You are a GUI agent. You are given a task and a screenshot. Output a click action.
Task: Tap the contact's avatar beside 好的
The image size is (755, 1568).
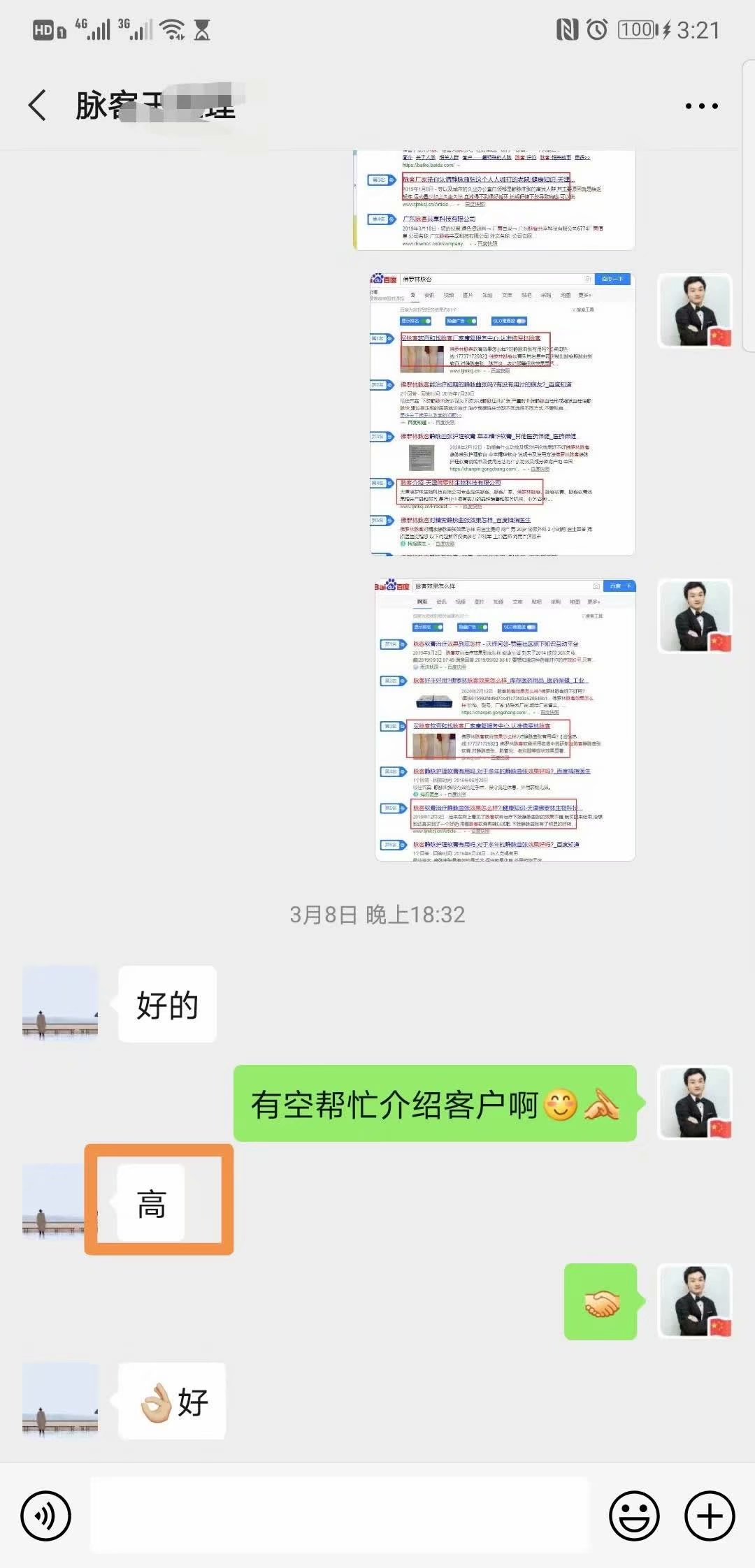(60, 1003)
